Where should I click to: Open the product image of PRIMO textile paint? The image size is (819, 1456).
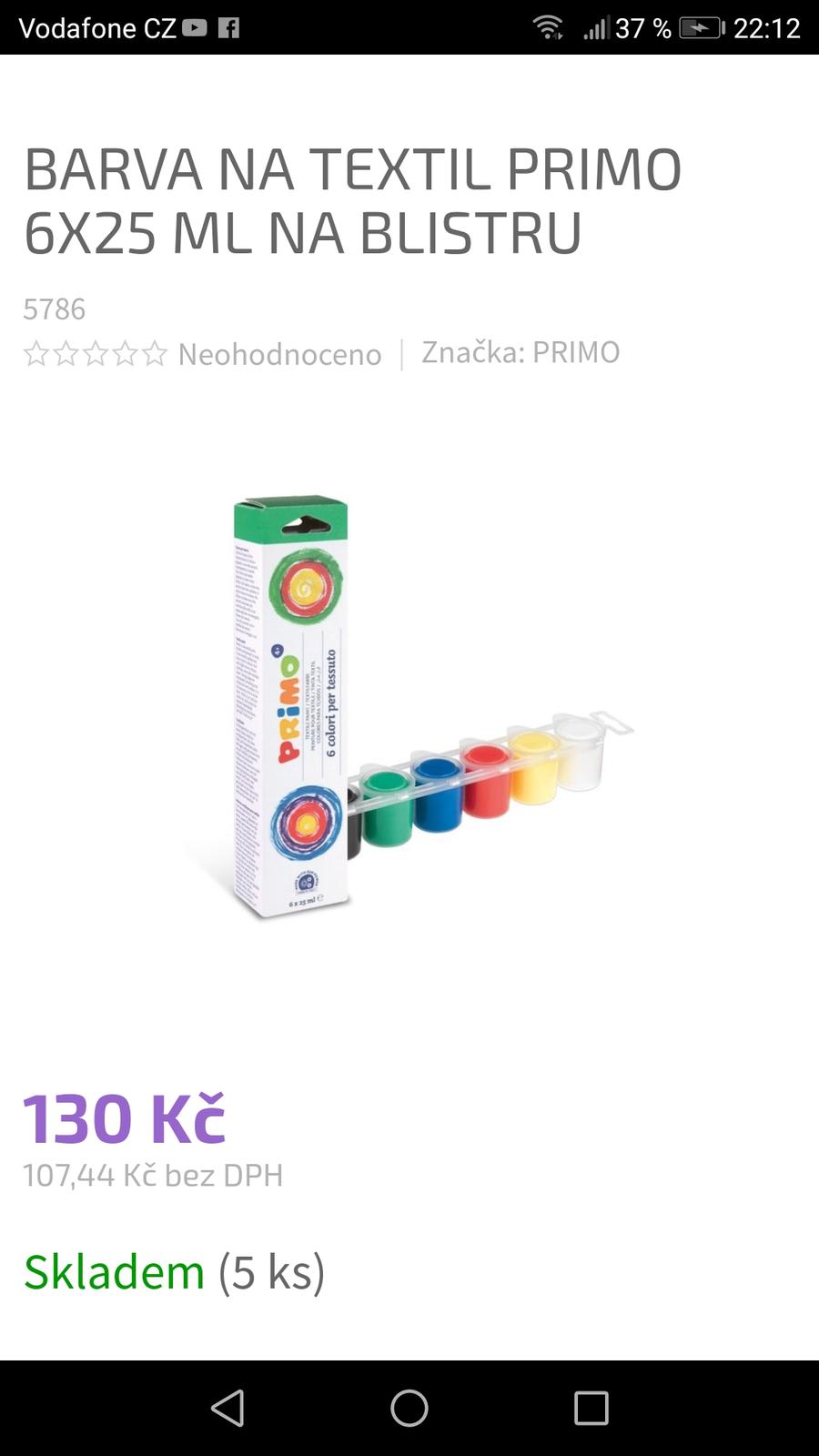click(x=409, y=708)
